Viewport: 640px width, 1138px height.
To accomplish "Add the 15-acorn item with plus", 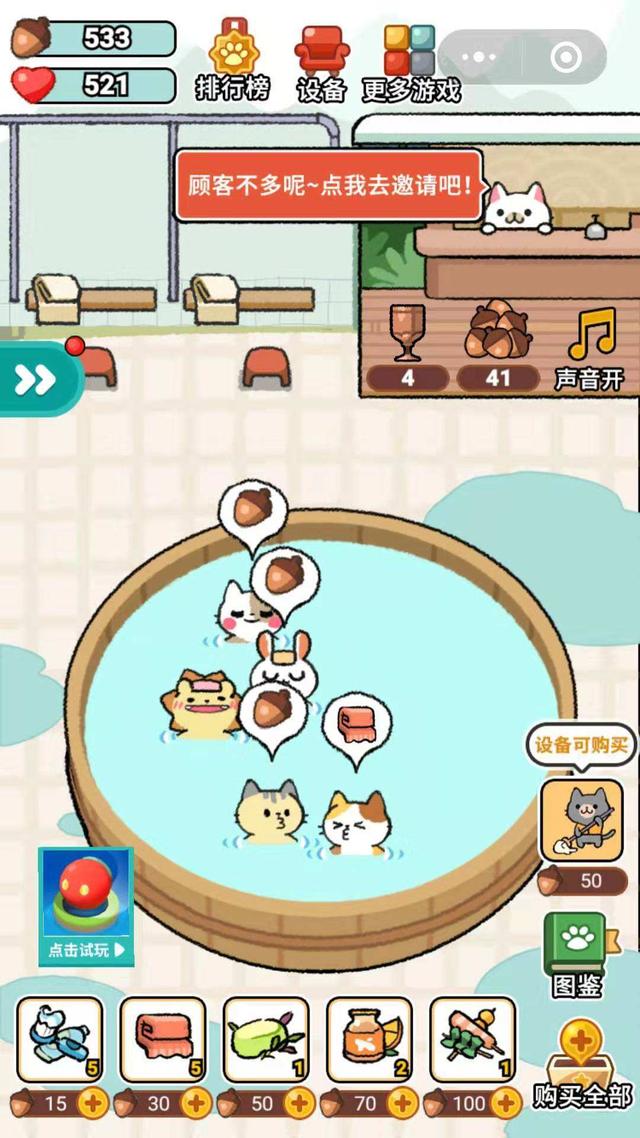I will [92, 1104].
